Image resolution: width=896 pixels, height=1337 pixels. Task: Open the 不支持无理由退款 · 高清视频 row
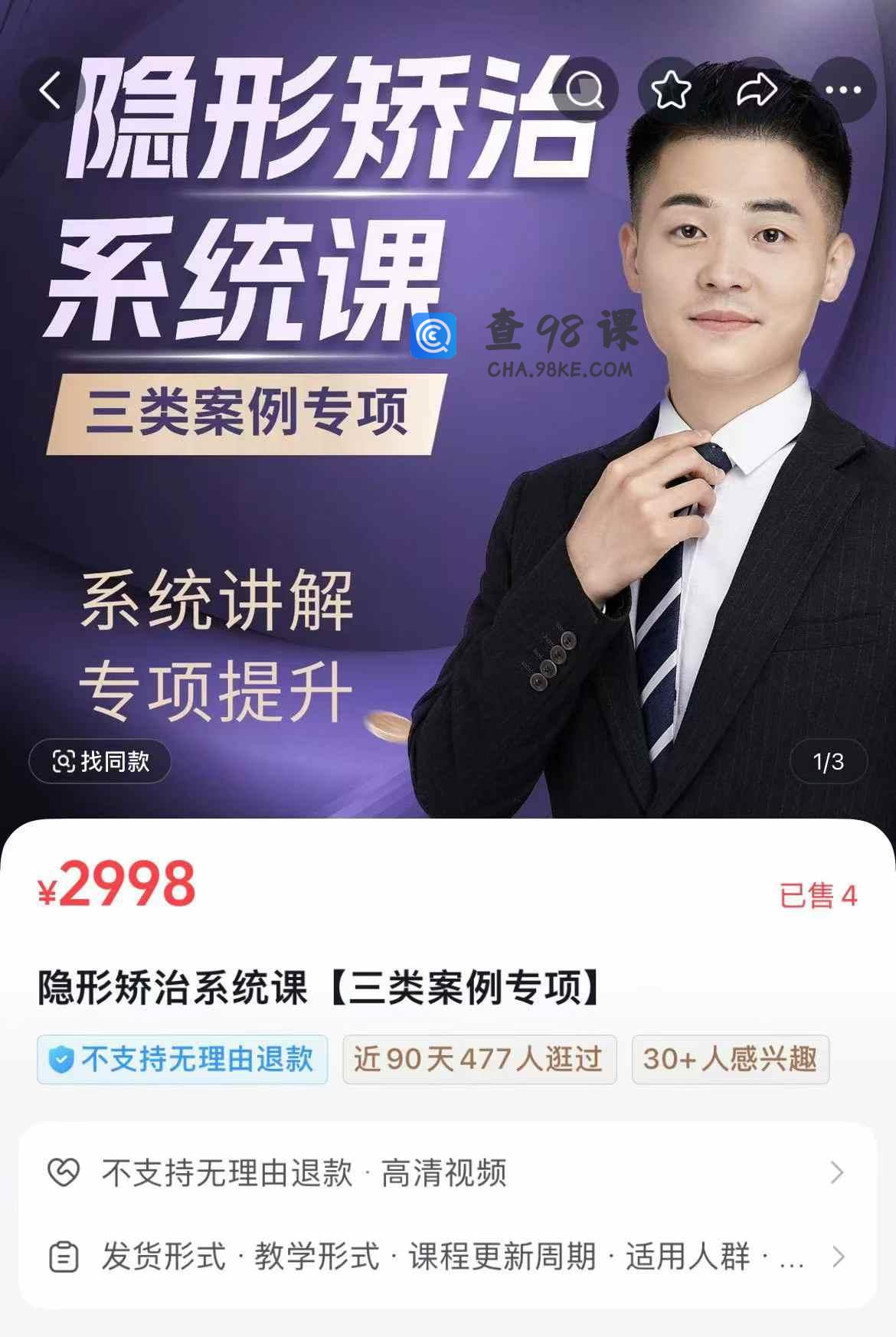447,1172
